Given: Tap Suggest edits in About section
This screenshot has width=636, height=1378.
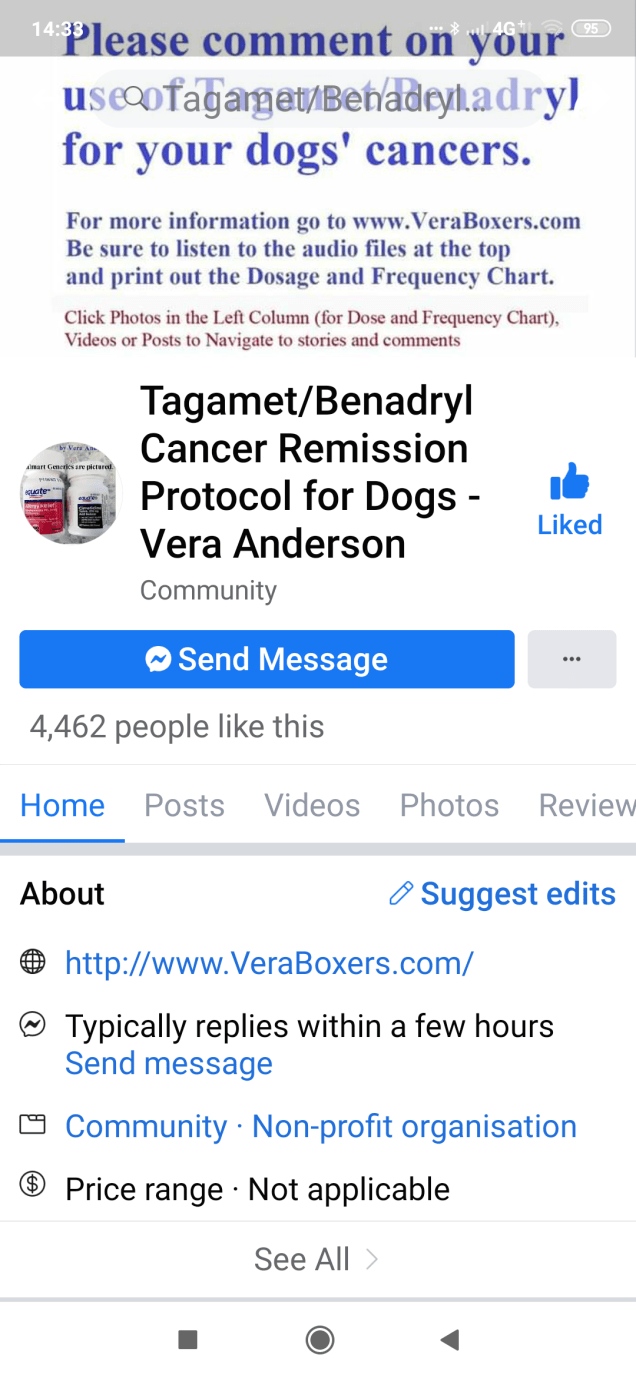Looking at the screenshot, I should (502, 893).
